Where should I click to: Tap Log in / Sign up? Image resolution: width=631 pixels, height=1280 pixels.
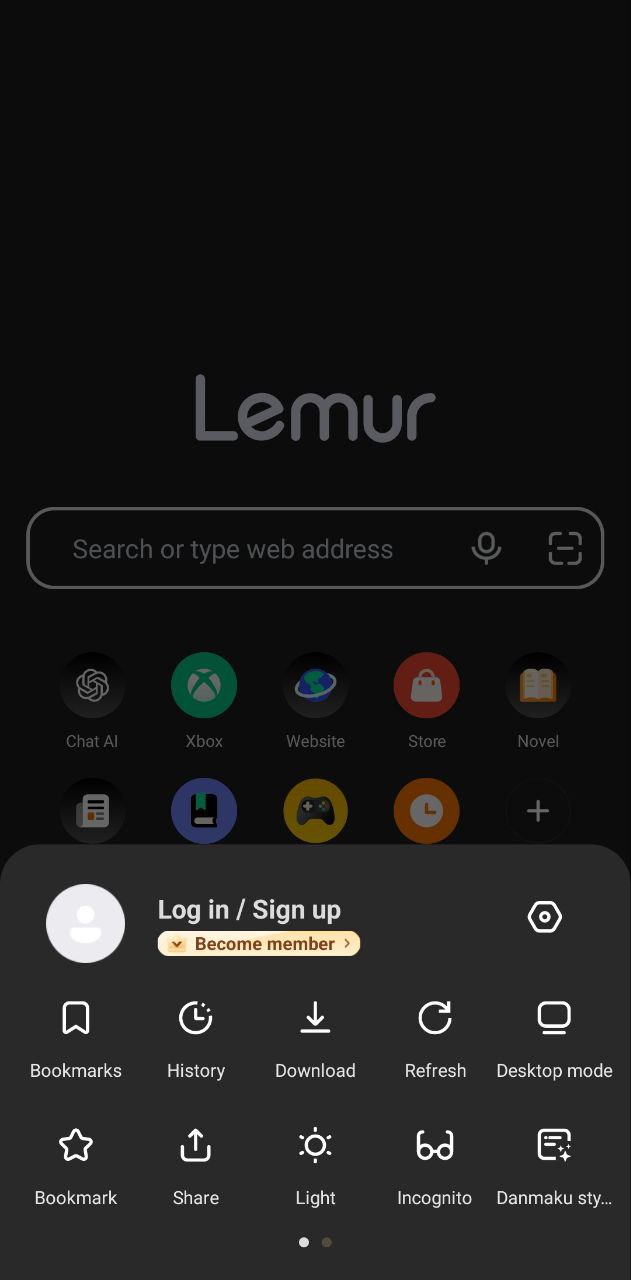click(249, 909)
